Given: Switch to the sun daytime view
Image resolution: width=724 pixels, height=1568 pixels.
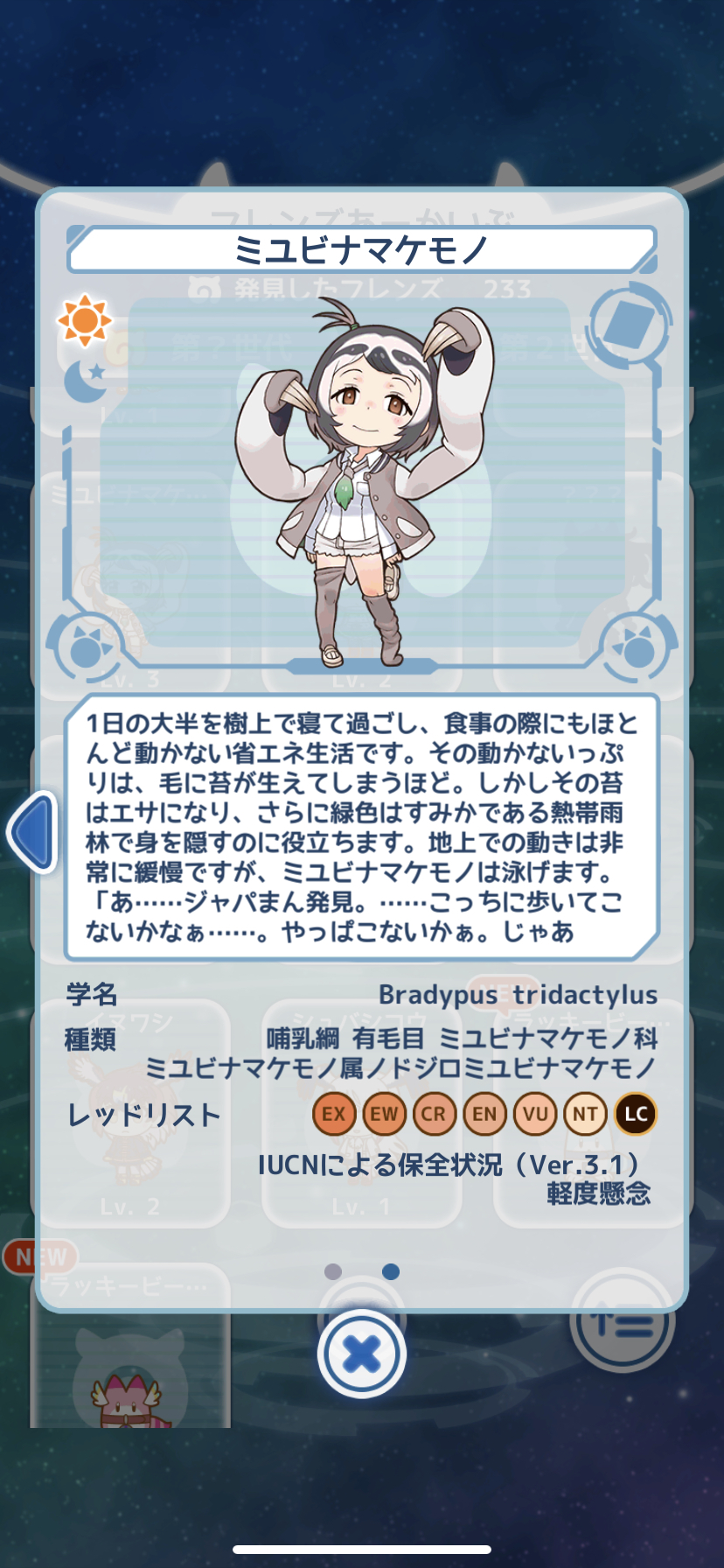Looking at the screenshot, I should point(85,320).
